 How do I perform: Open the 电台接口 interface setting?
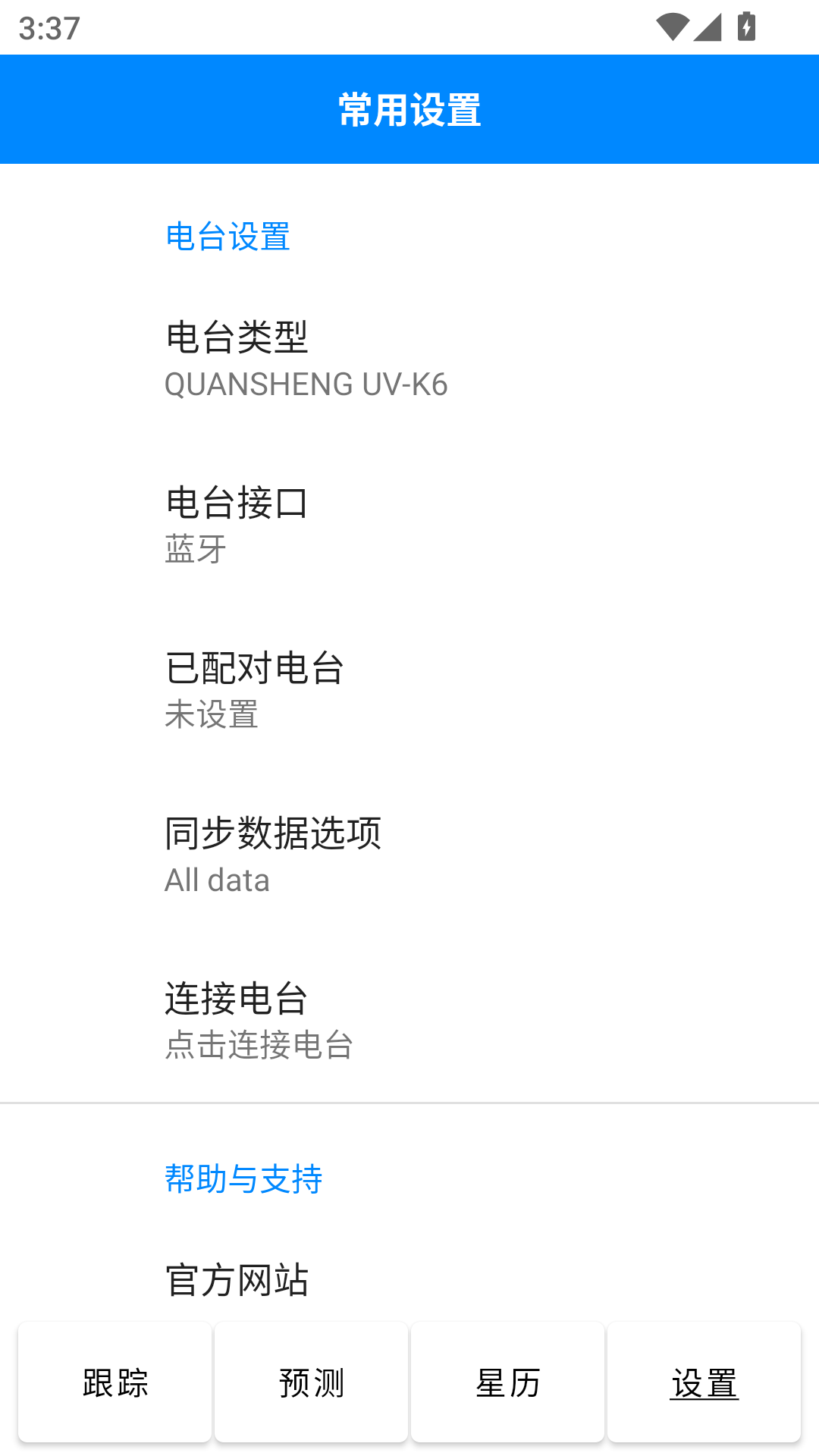point(409,524)
